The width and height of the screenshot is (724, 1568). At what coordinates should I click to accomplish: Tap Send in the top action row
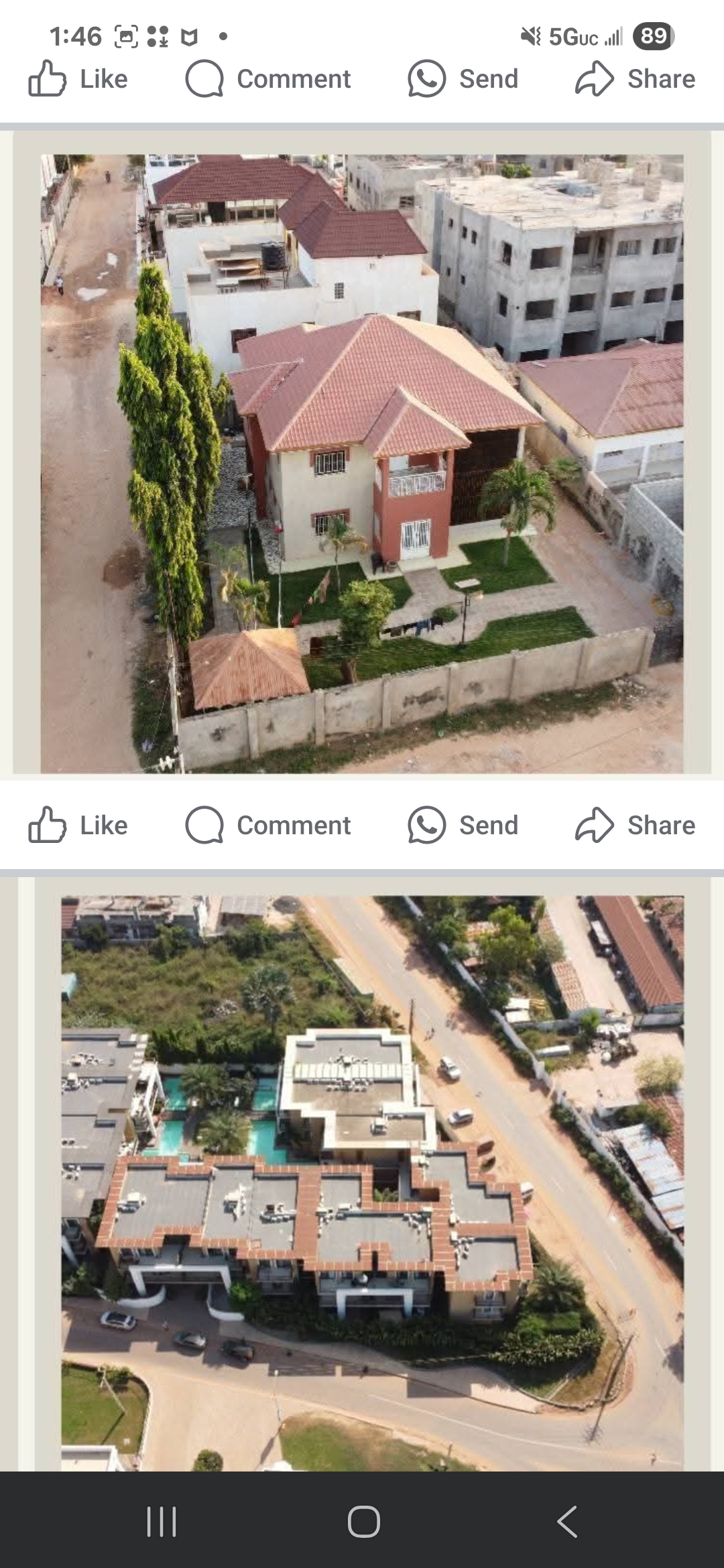463,79
